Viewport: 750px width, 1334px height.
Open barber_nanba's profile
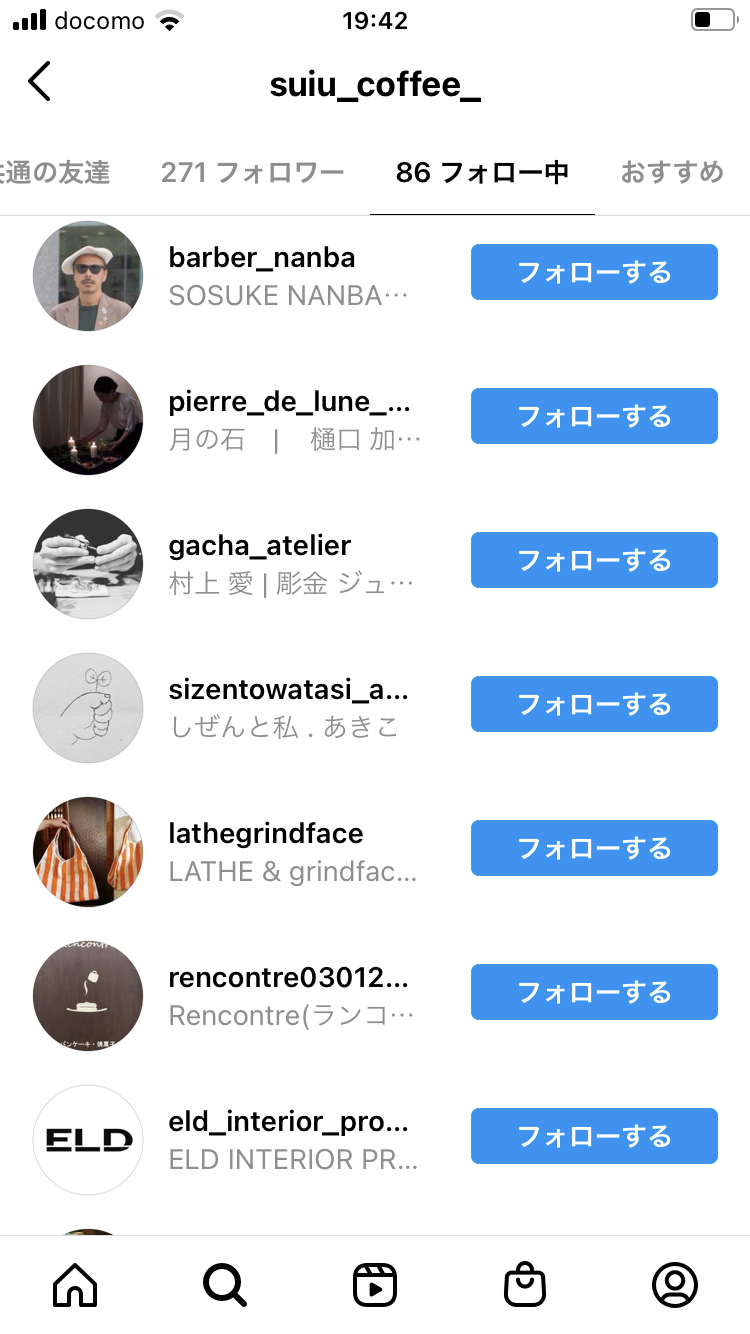pos(262,258)
